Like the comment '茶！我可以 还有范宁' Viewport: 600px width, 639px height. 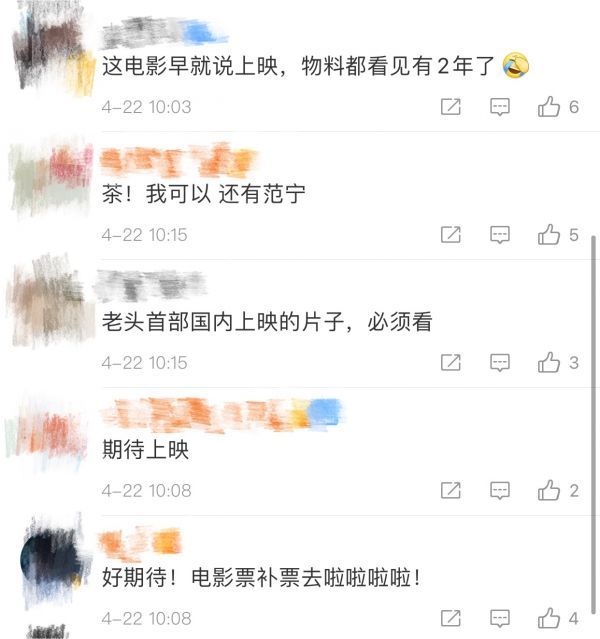549,235
